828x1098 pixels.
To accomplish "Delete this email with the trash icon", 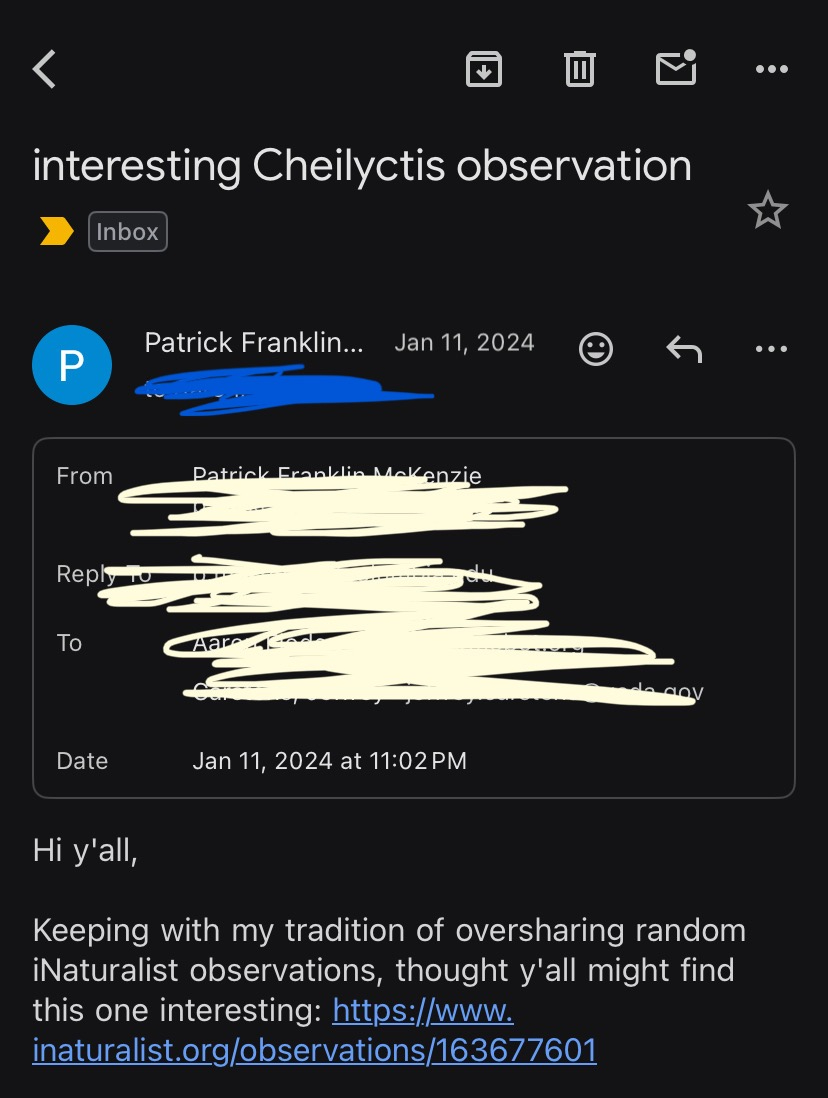I will [x=580, y=69].
